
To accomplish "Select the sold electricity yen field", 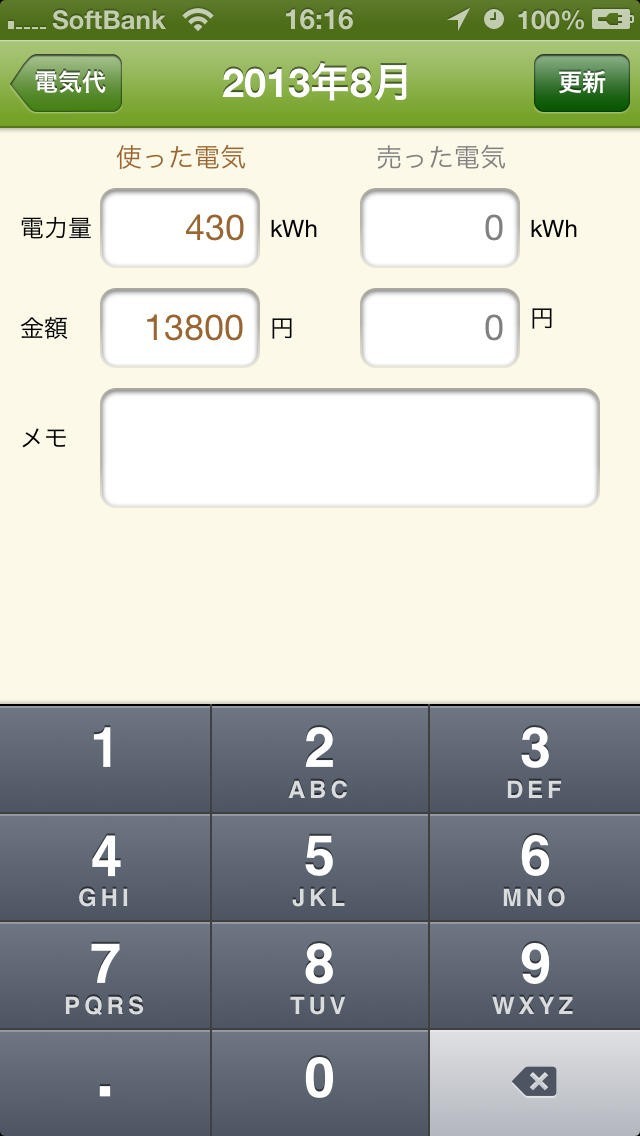I will [440, 328].
